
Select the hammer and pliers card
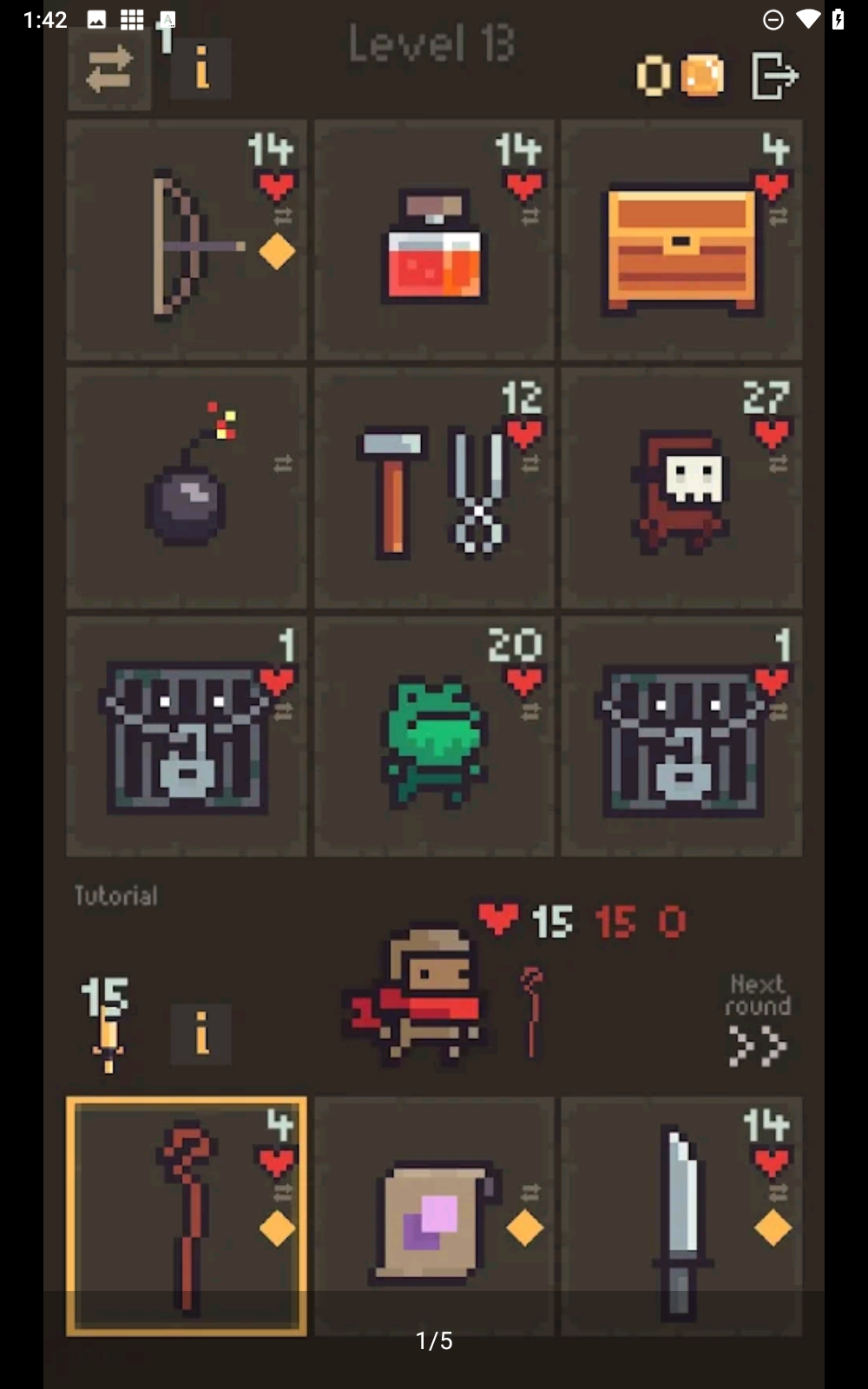(434, 488)
